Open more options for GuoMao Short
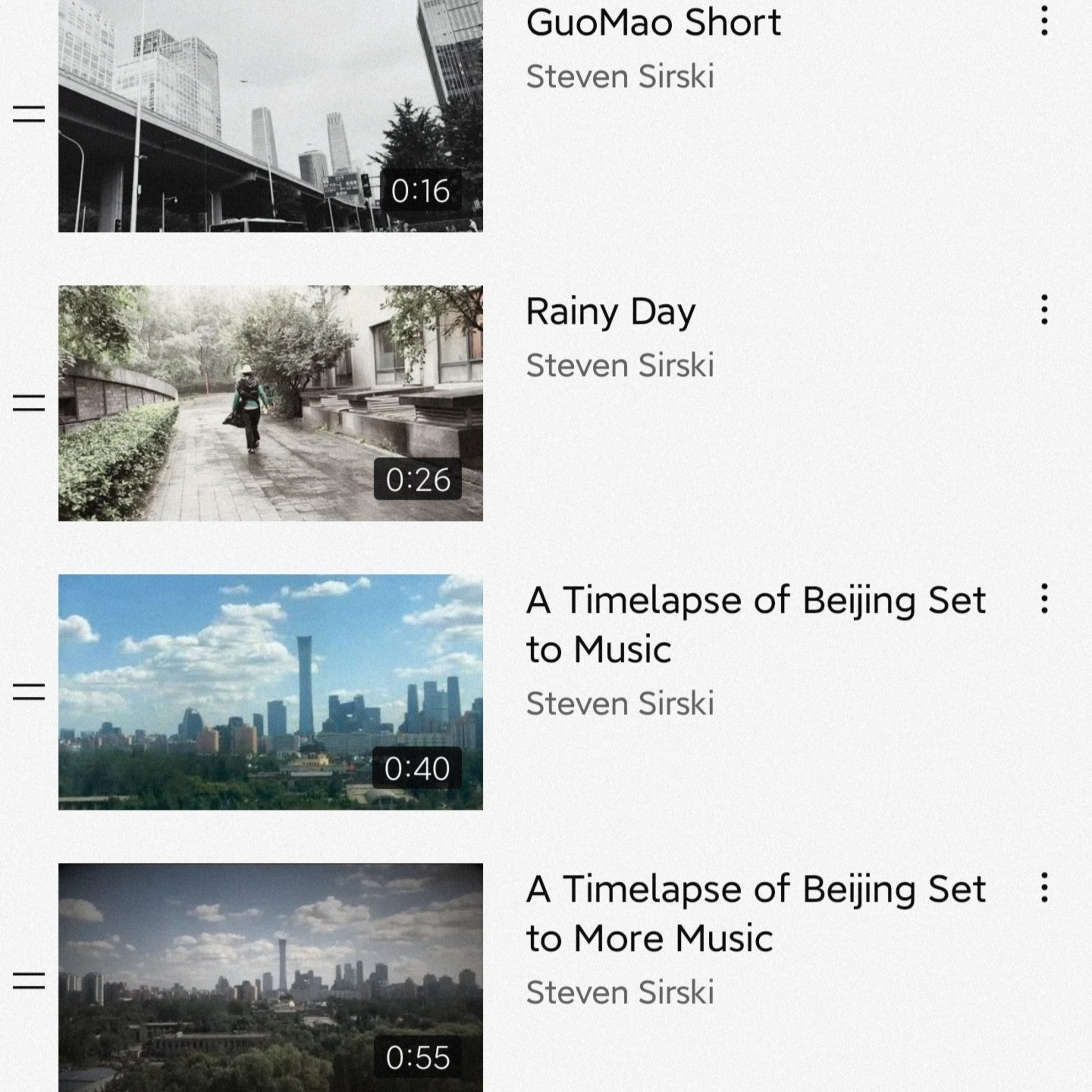 [1044, 21]
